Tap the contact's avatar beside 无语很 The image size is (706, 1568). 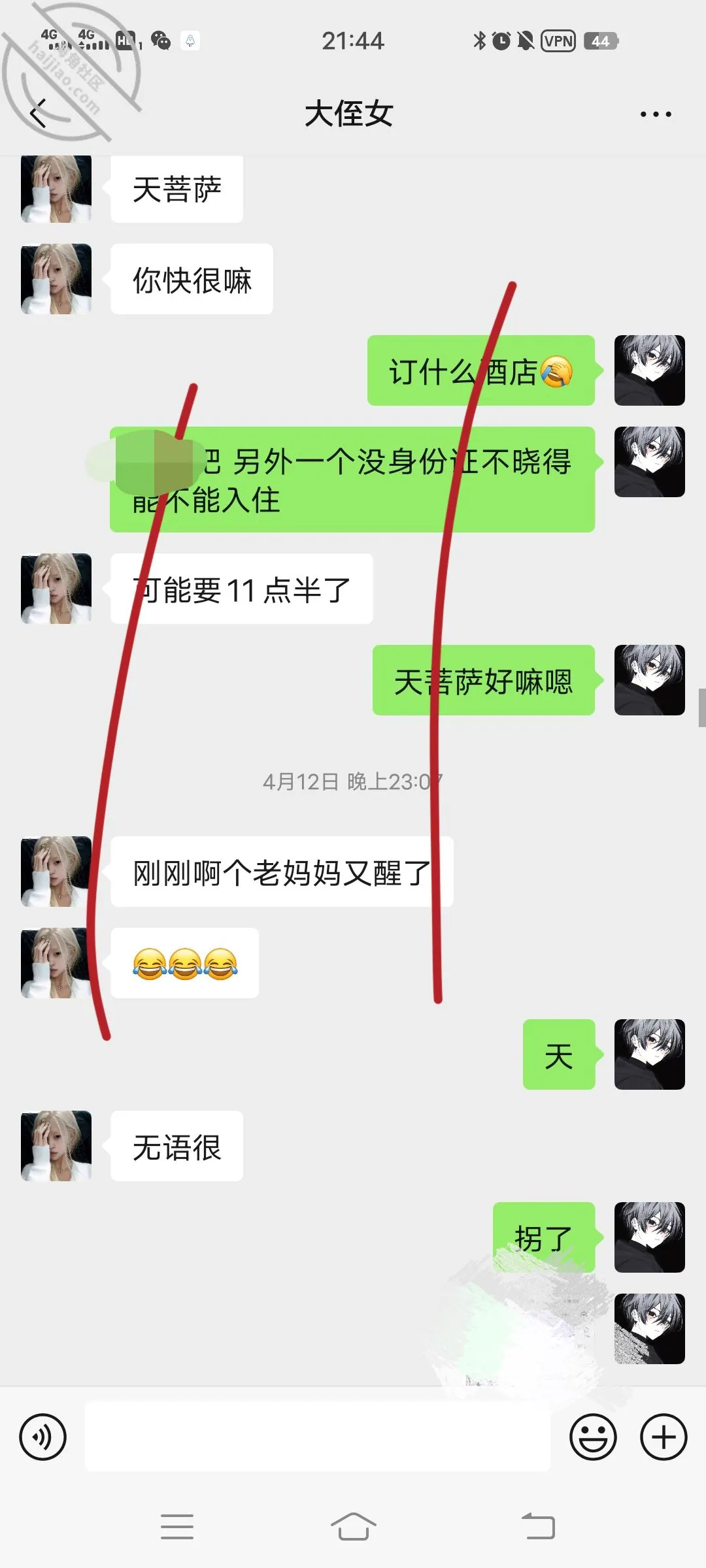pyautogui.click(x=56, y=1145)
